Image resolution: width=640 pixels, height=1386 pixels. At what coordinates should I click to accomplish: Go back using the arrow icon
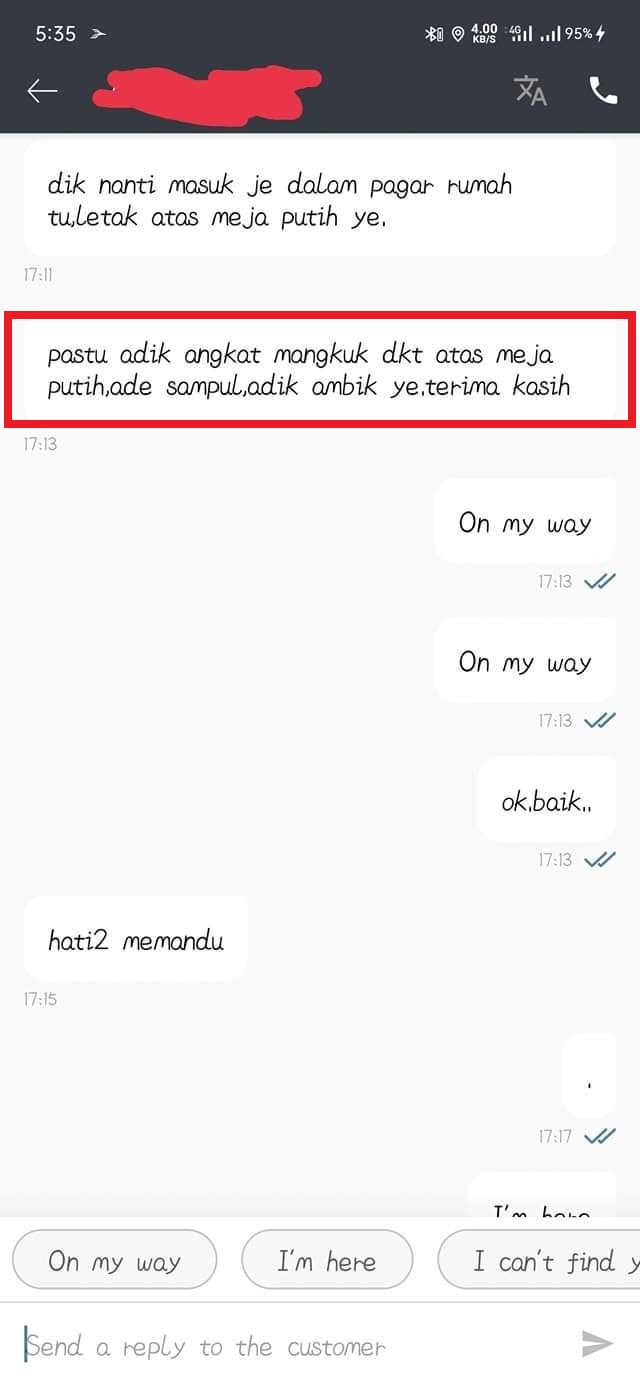tap(42, 91)
